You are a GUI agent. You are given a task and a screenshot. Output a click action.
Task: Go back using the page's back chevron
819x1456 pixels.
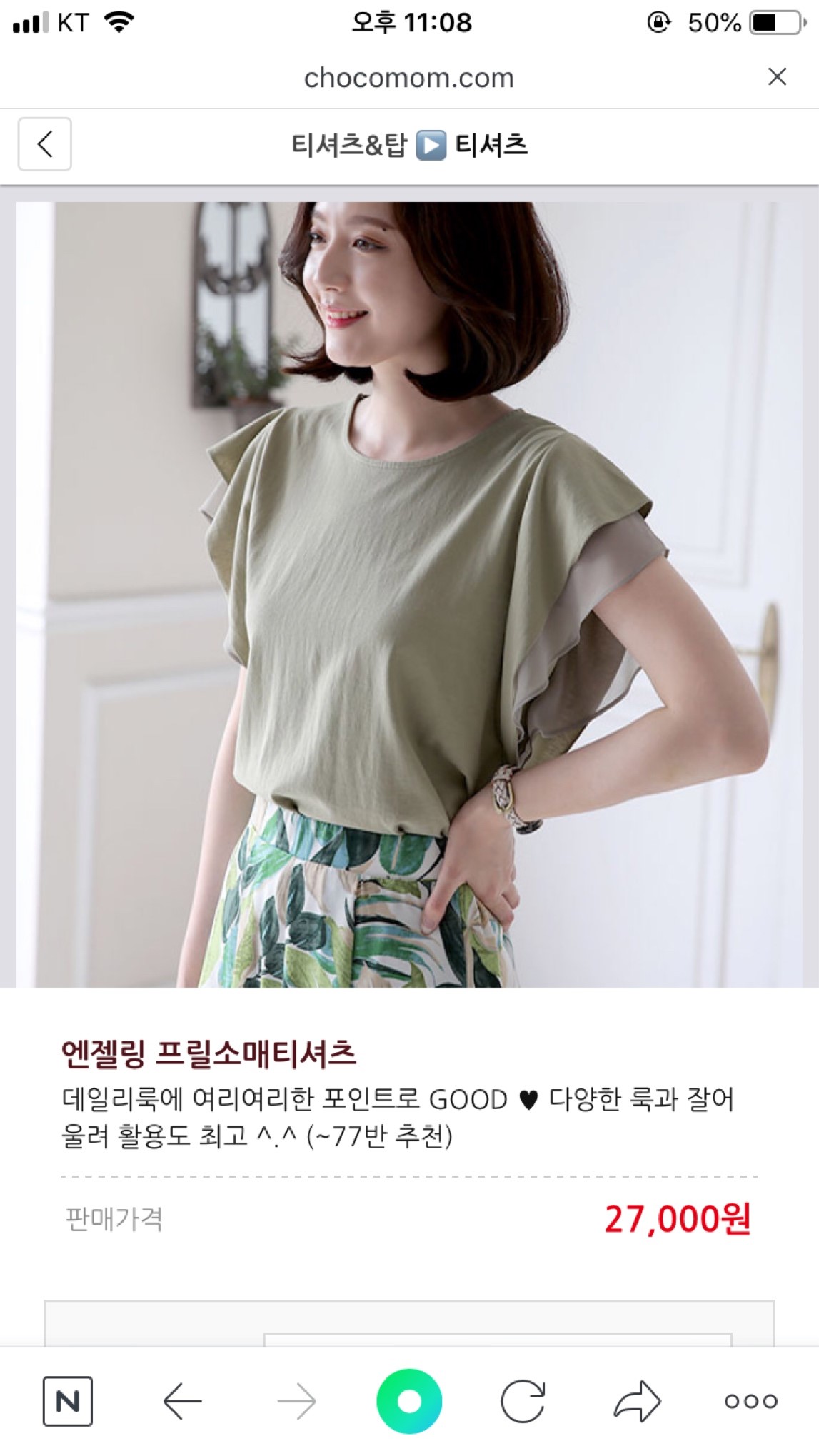44,144
